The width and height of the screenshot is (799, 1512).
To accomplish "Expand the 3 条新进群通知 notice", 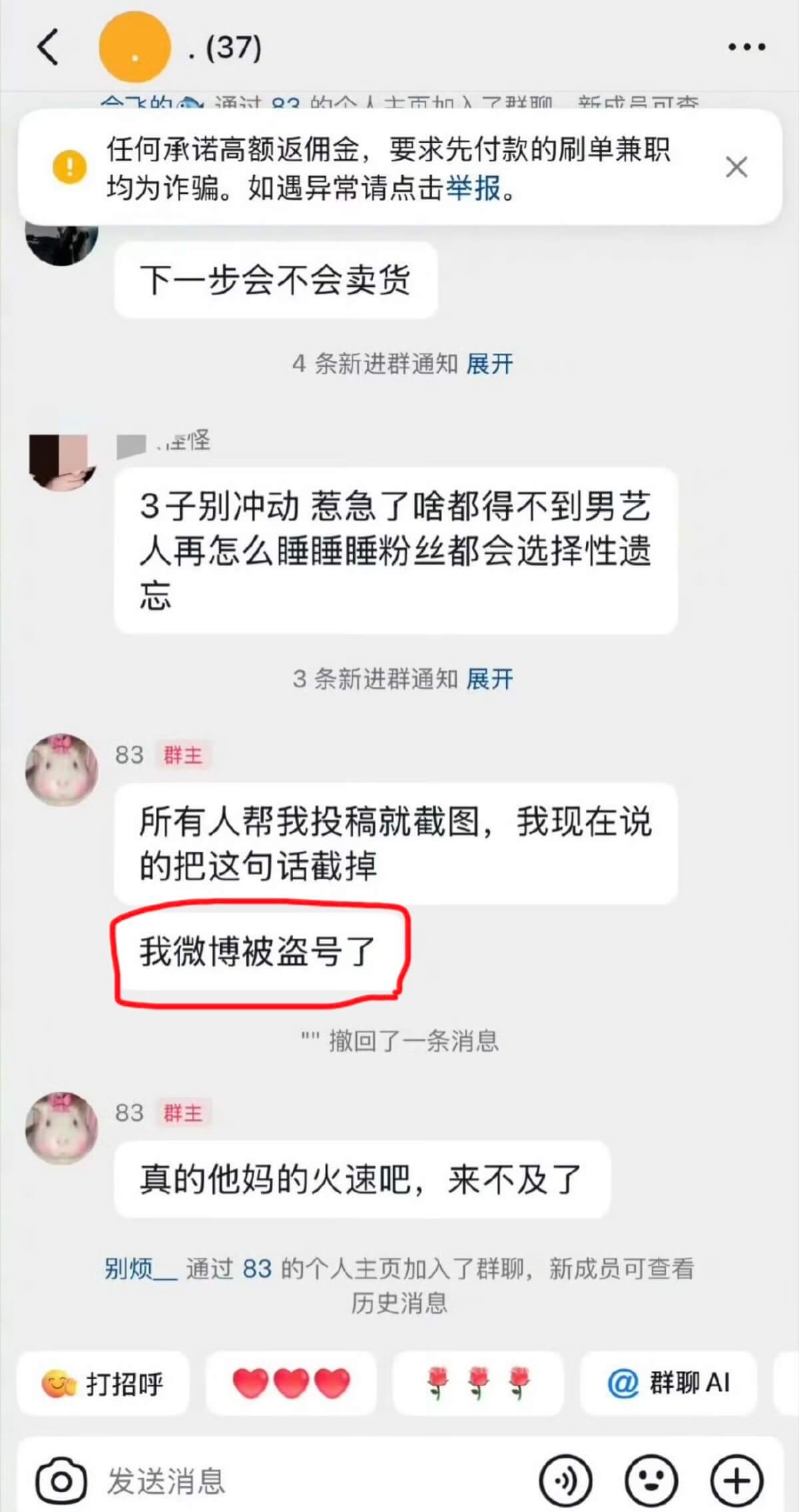I will (489, 679).
